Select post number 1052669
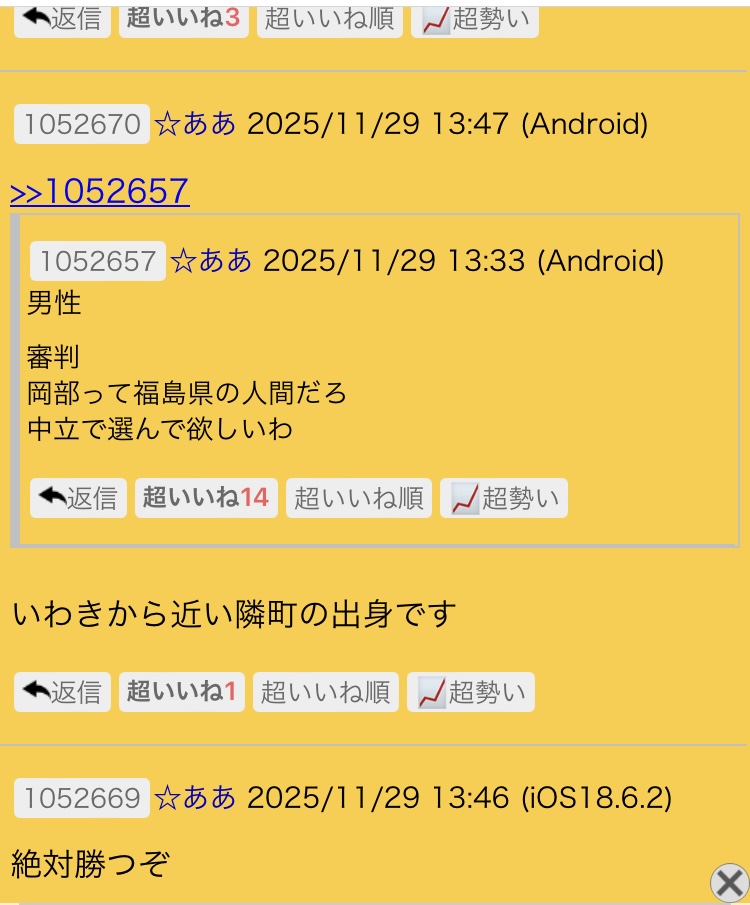750x905 pixels. pos(82,798)
